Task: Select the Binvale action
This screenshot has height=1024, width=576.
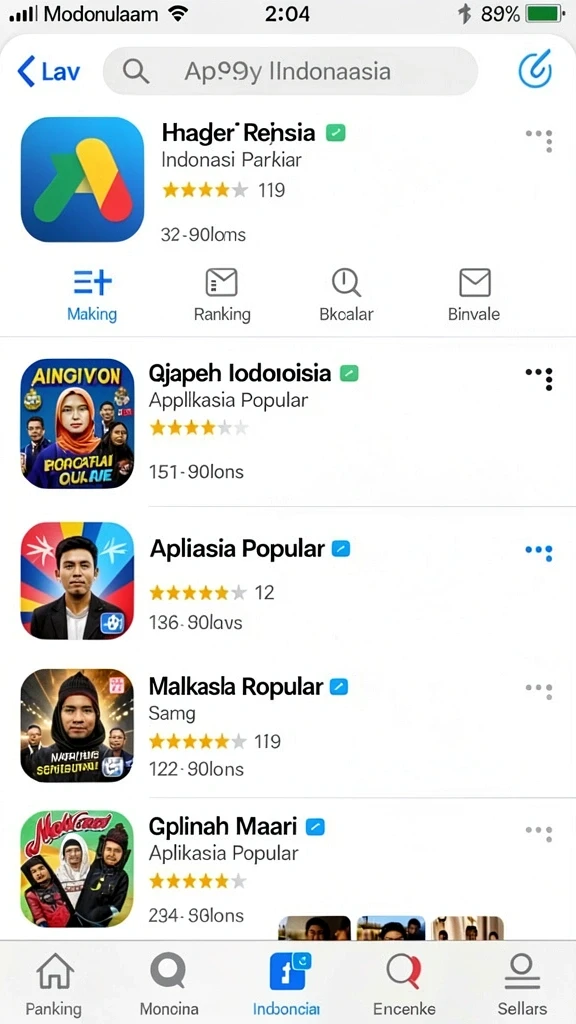Action: (474, 295)
